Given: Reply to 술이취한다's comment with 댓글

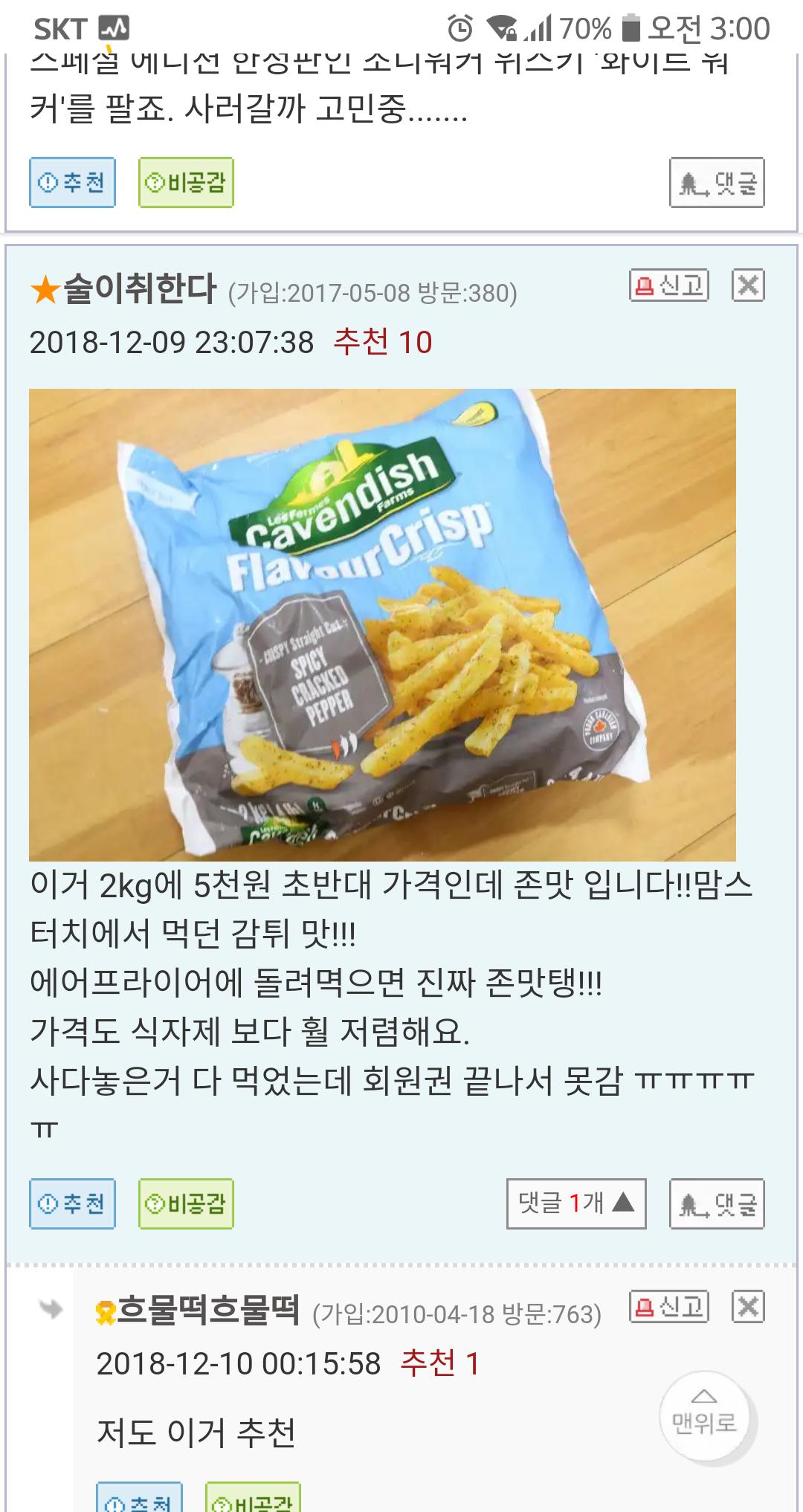Looking at the screenshot, I should [717, 1204].
